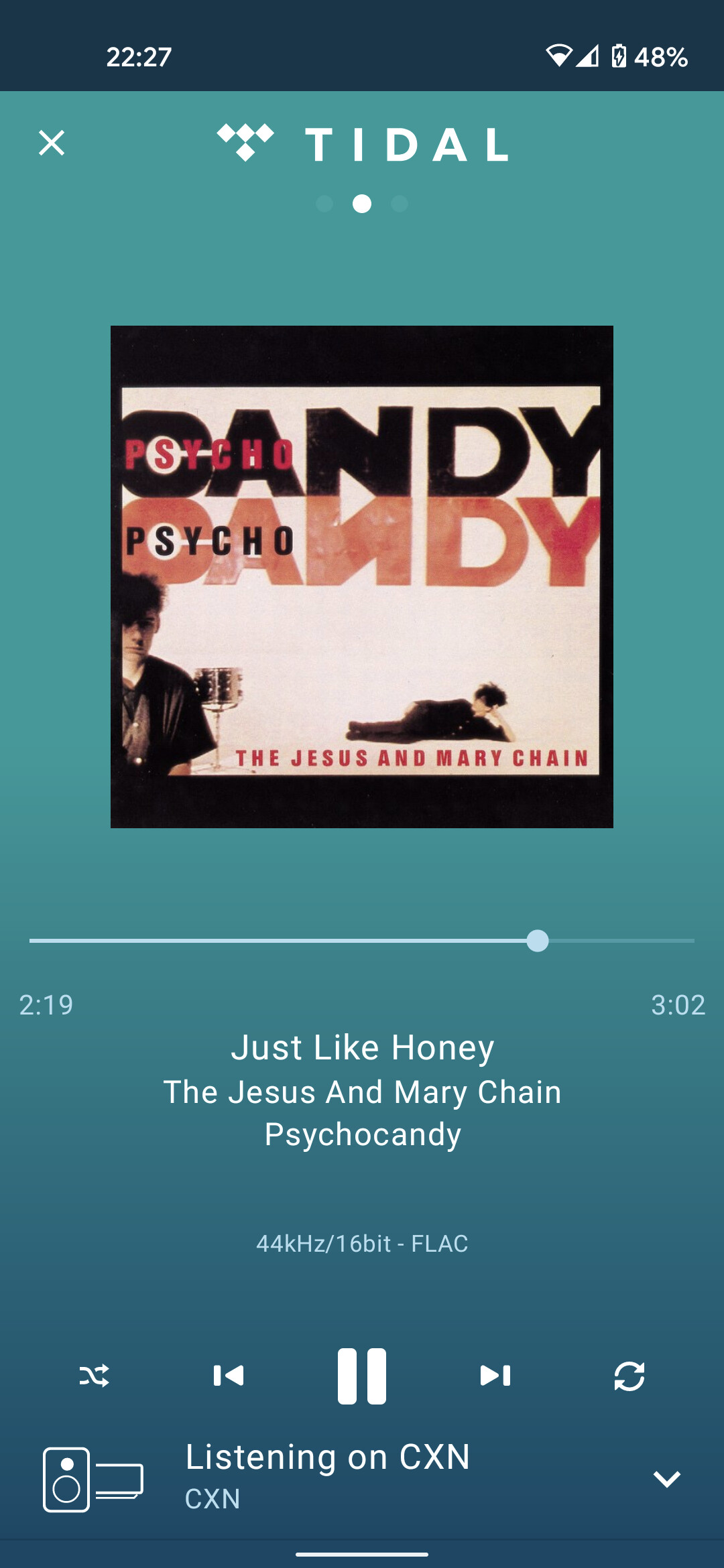Toggle shuffle mode
This screenshot has height=1568, width=724.
point(94,1376)
